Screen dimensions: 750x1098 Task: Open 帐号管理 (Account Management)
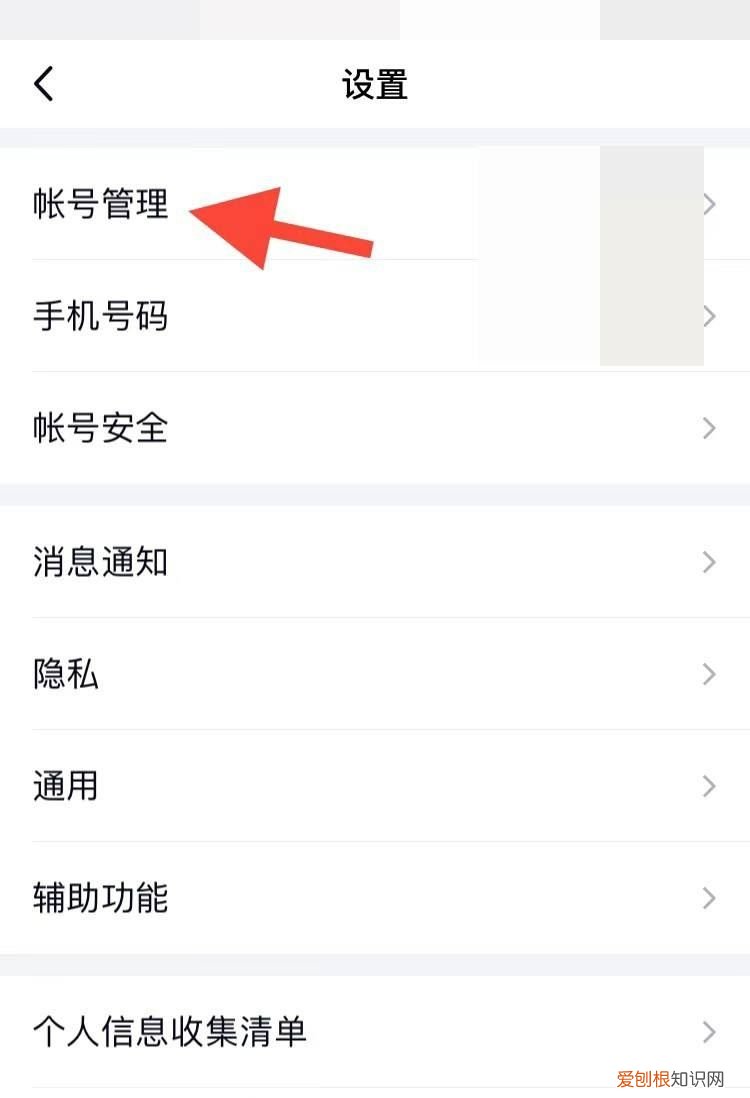[x=100, y=204]
